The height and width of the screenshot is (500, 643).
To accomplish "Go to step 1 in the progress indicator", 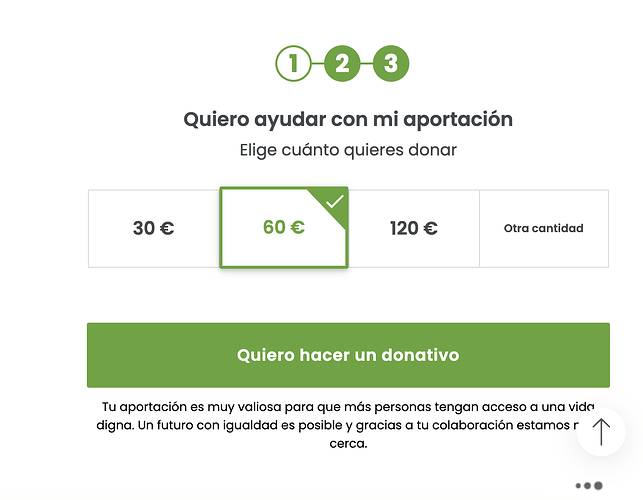I will point(293,65).
